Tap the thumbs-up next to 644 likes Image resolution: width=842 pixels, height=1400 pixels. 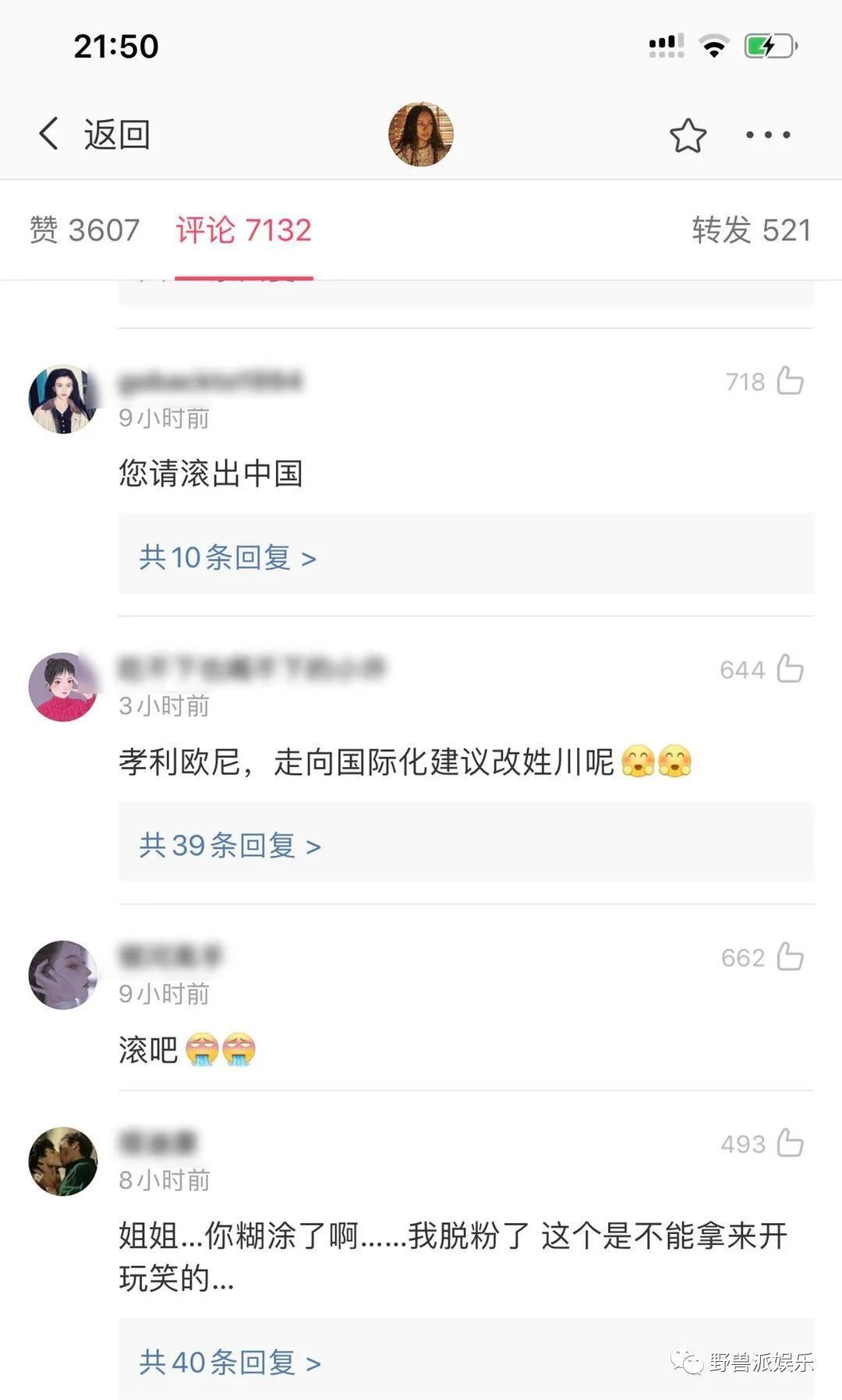tap(791, 668)
